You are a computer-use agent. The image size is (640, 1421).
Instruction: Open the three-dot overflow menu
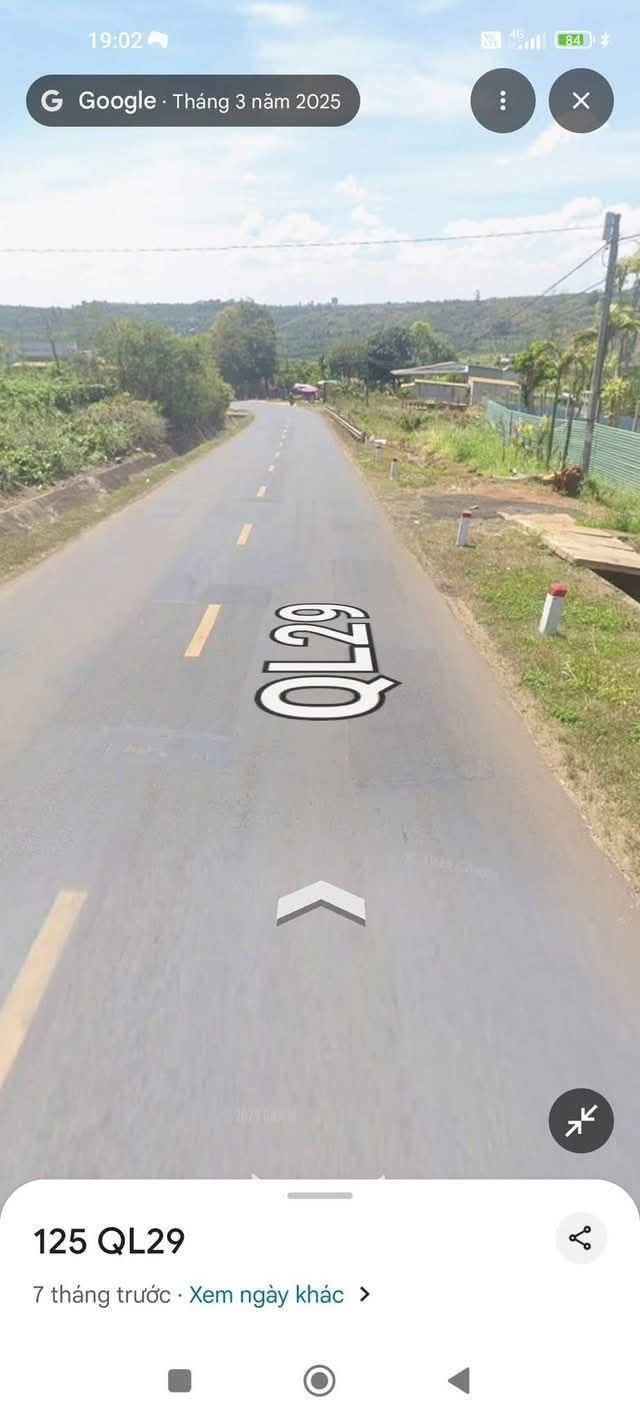(x=503, y=101)
